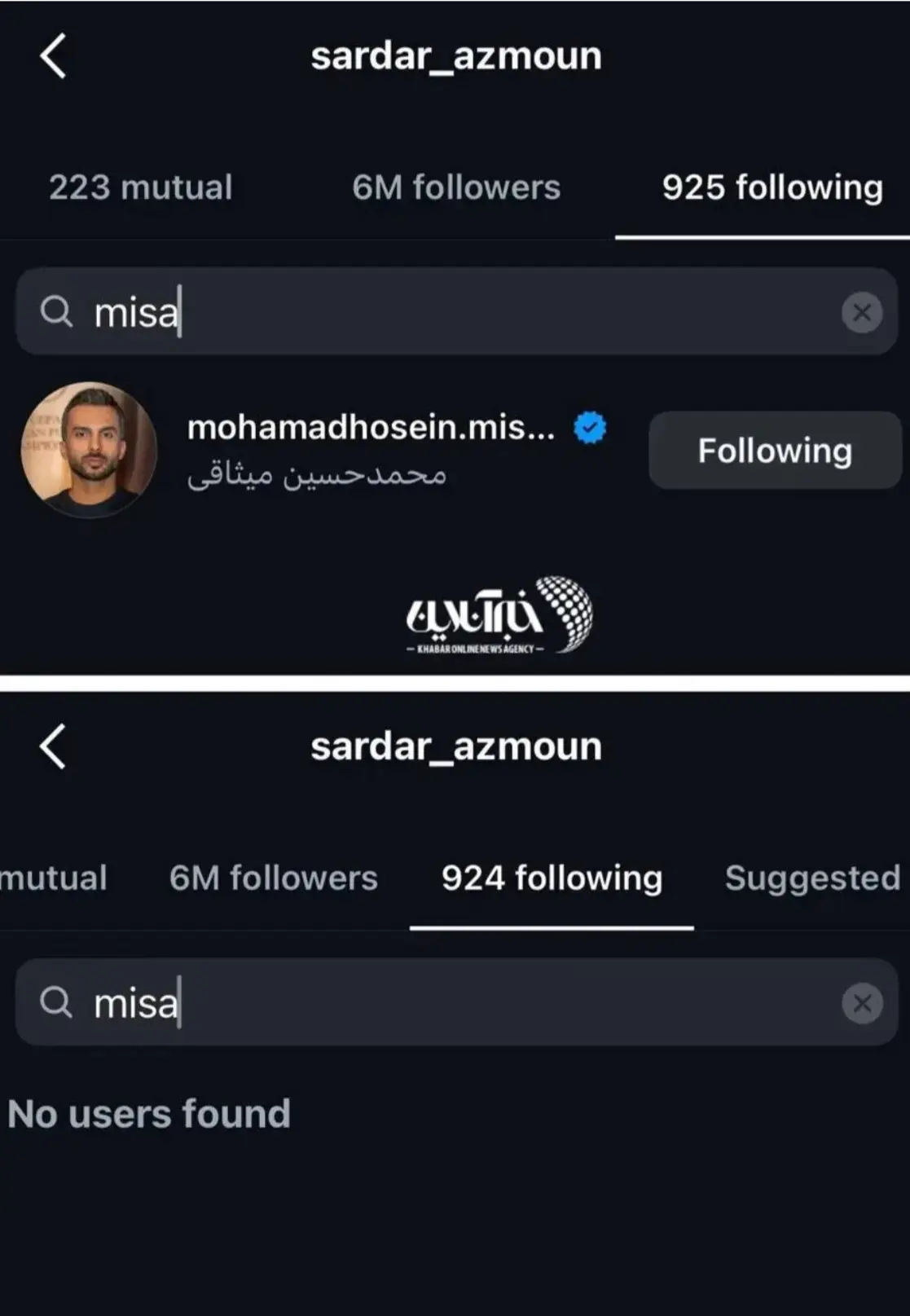The image size is (910, 1316).
Task: Tap the back arrow on the bottom screen
Action: pos(53,746)
